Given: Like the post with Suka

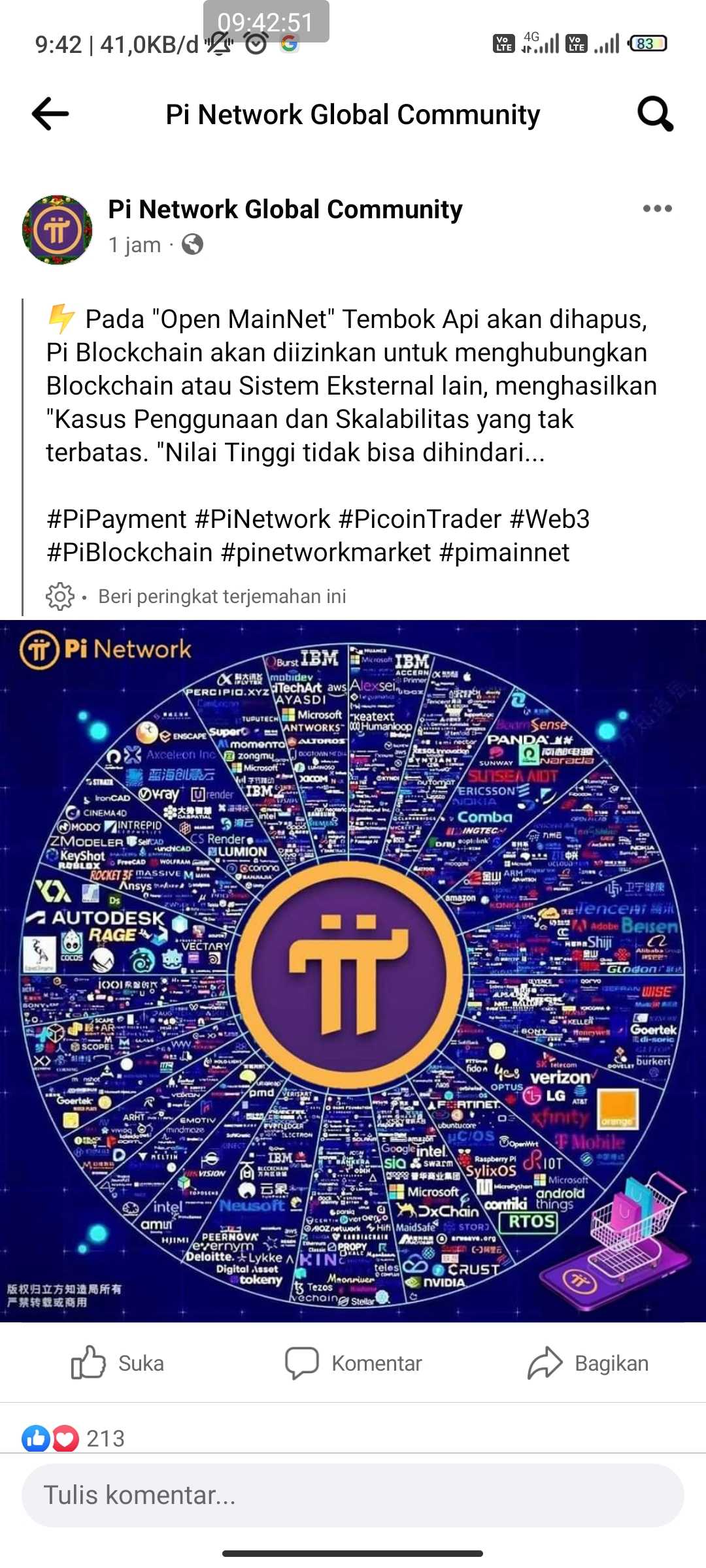Looking at the screenshot, I should click(x=118, y=1364).
